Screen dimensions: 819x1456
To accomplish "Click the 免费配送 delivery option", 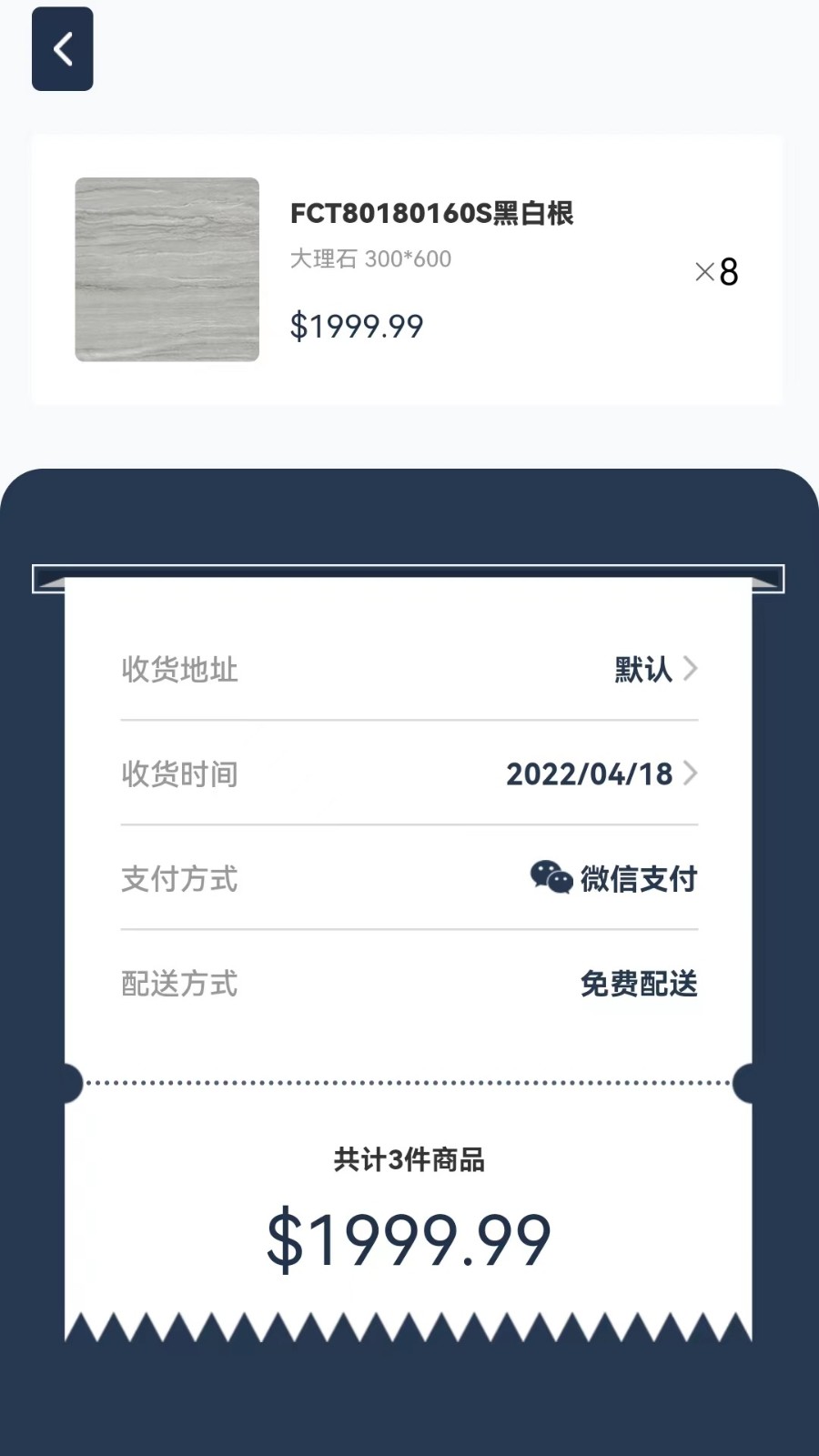I will tap(639, 984).
